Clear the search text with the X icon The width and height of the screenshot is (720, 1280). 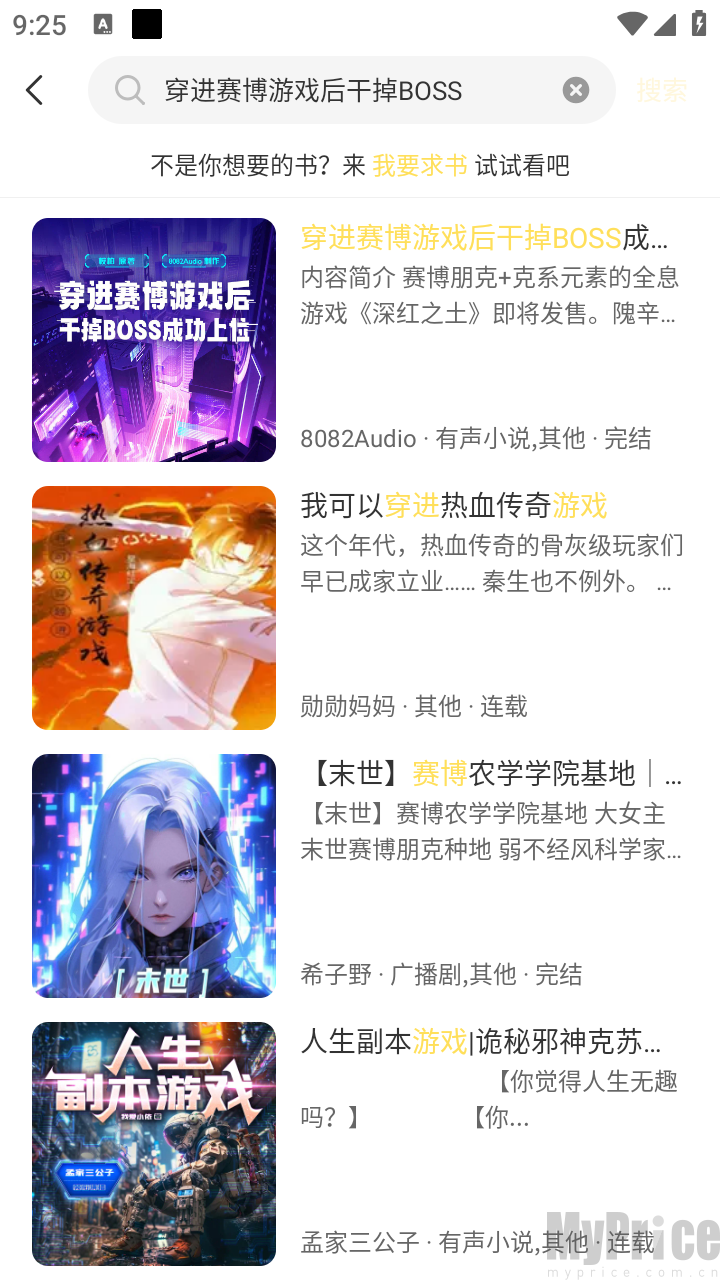coord(575,89)
